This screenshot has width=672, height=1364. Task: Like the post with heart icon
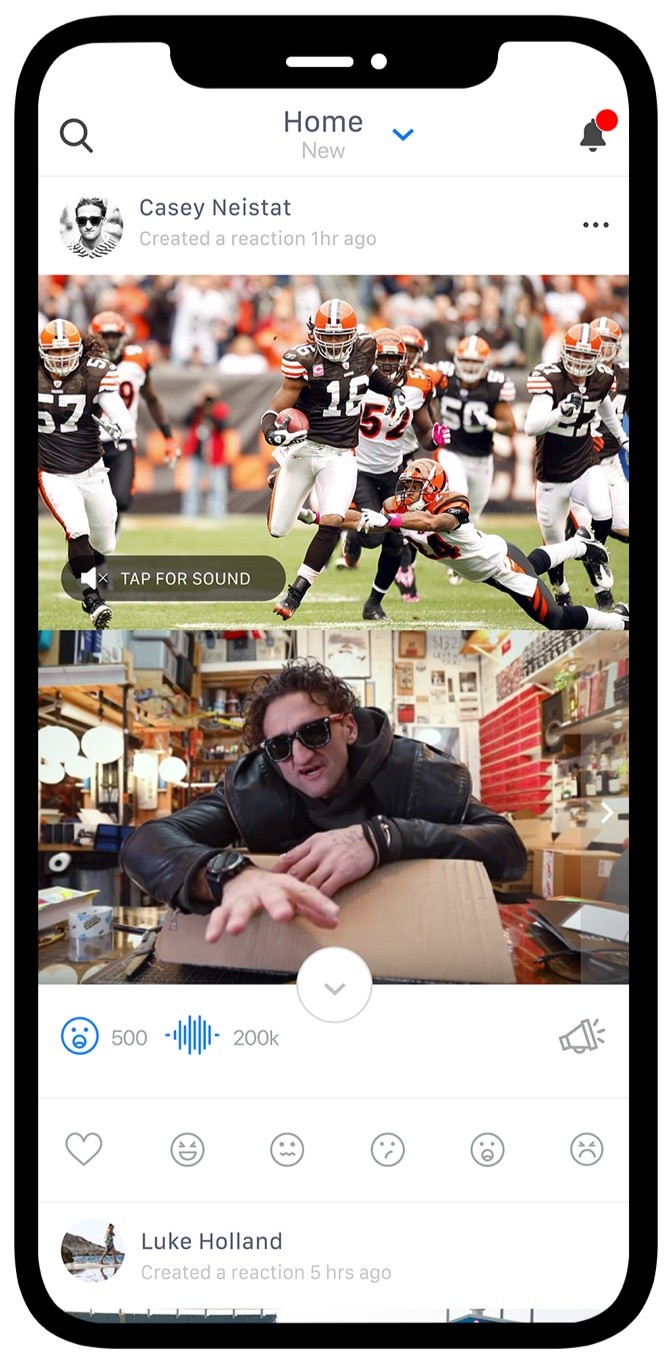click(84, 1149)
